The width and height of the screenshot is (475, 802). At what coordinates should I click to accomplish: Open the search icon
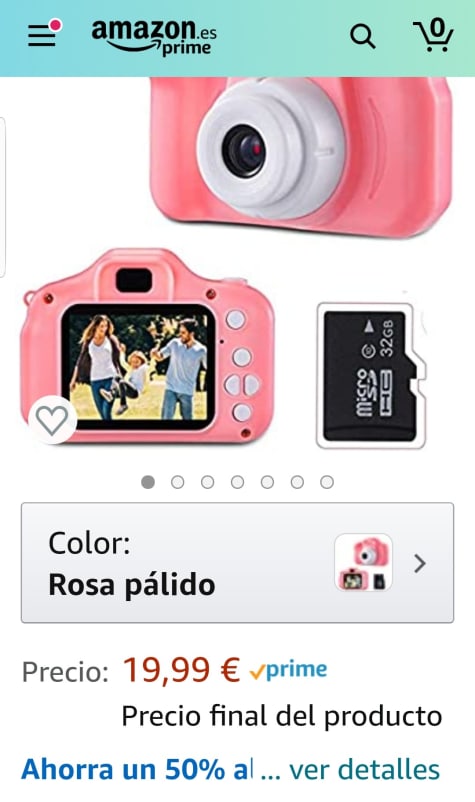363,36
